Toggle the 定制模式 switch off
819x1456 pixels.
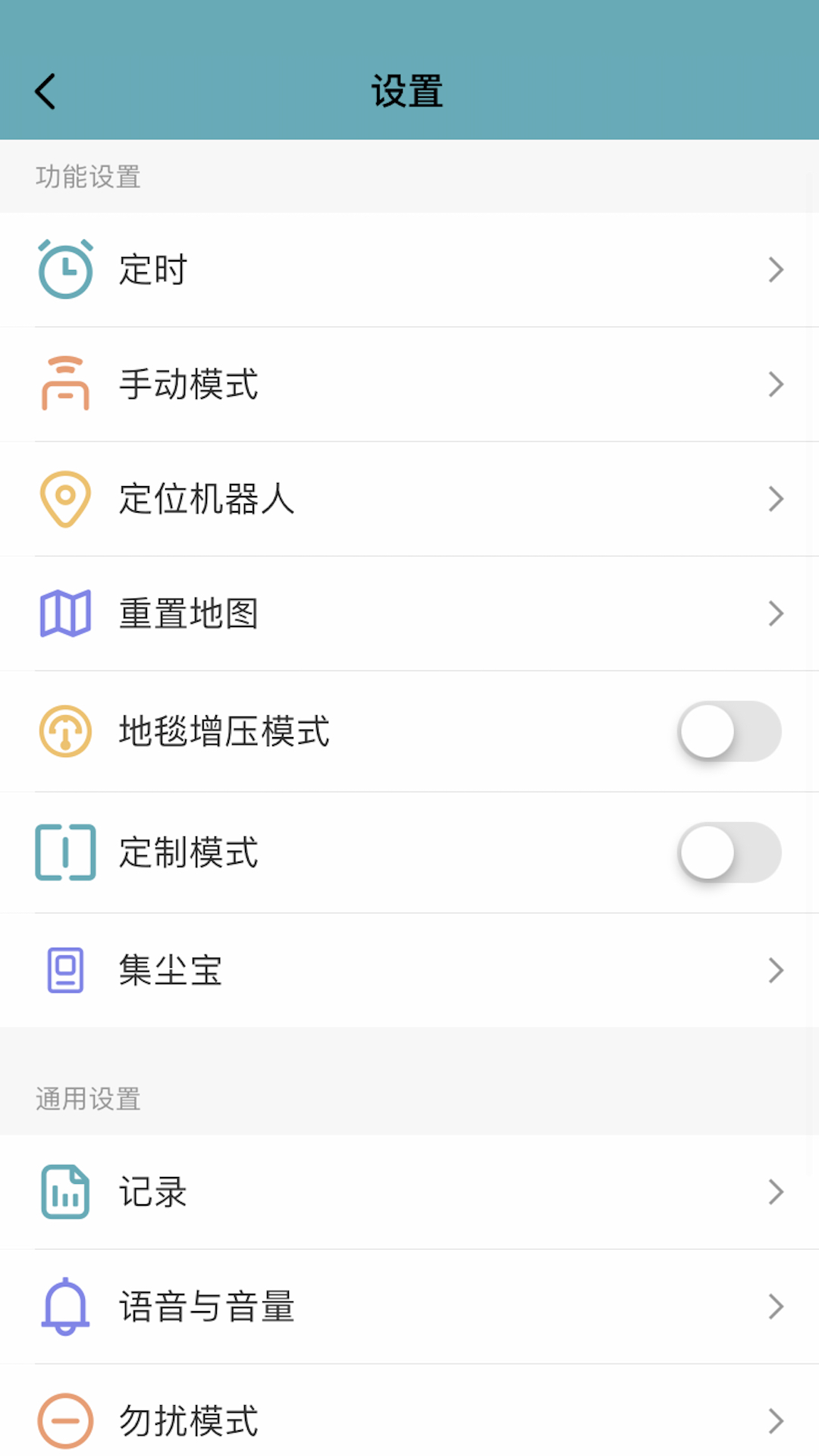click(x=729, y=852)
